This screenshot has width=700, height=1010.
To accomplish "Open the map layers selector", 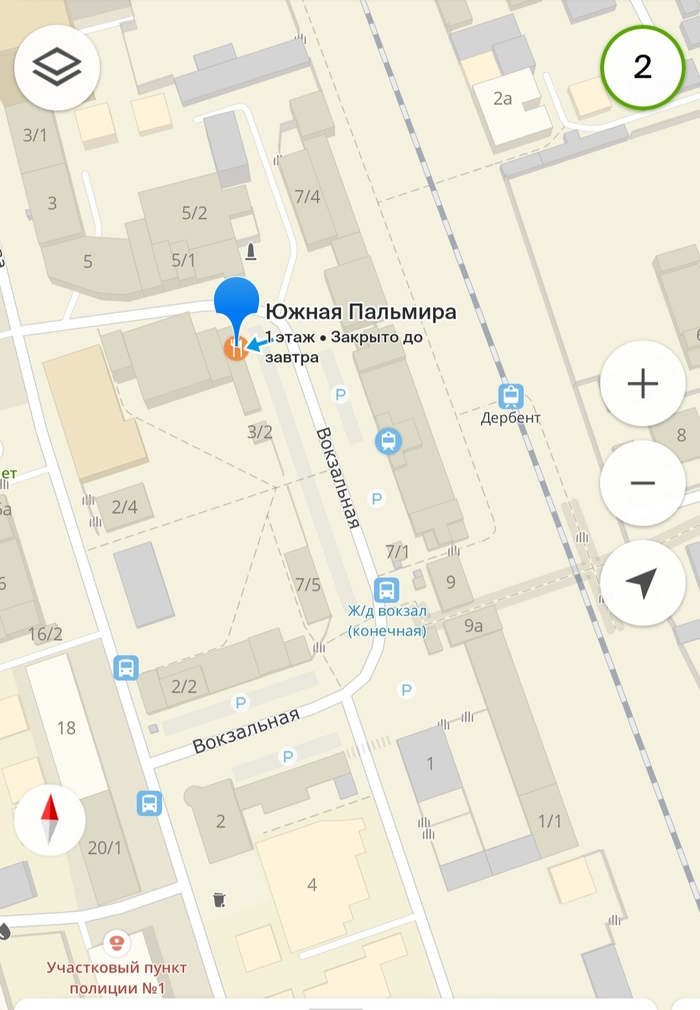I will (57, 67).
